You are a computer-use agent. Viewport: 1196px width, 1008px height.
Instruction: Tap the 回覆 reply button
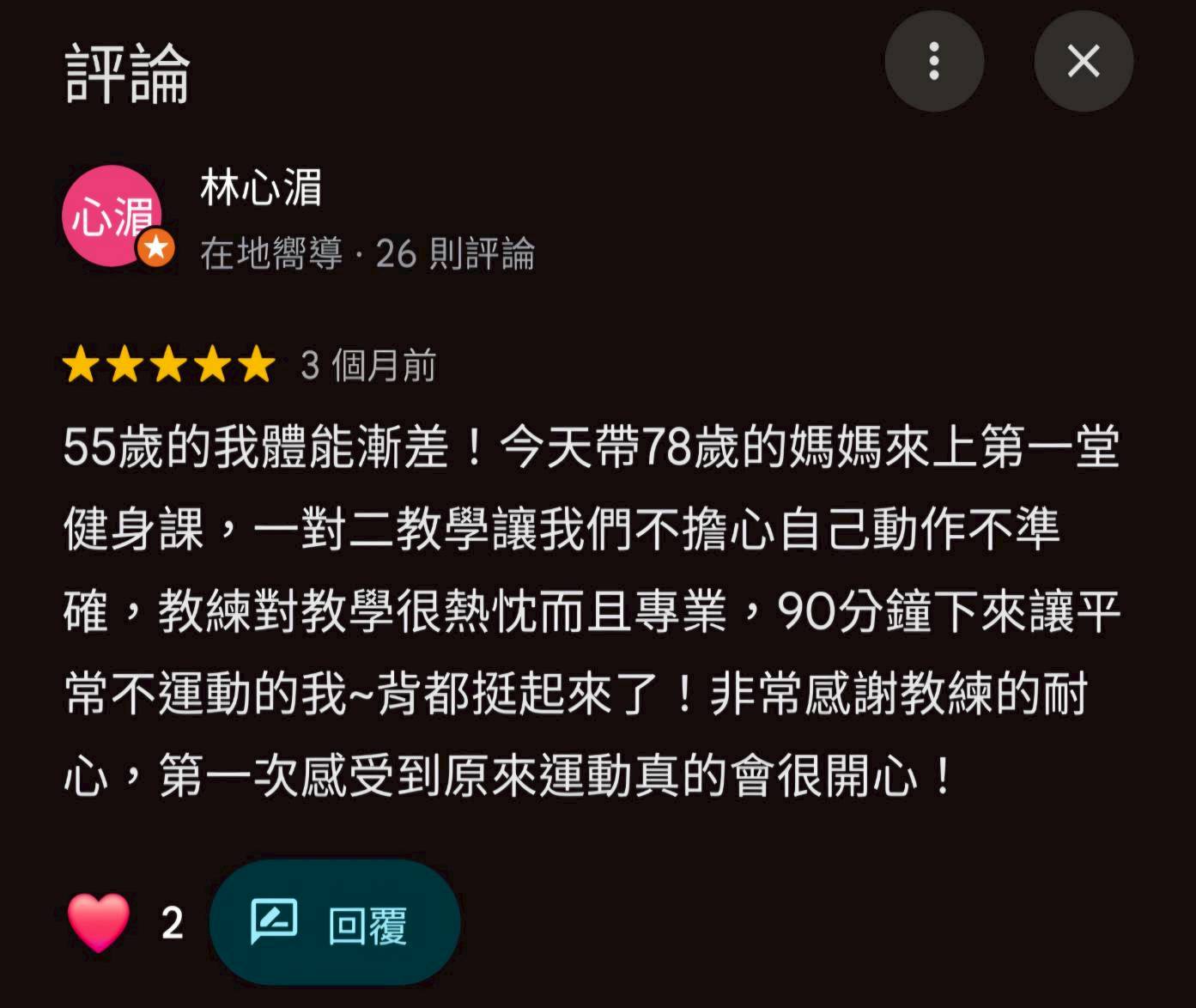[x=335, y=923]
